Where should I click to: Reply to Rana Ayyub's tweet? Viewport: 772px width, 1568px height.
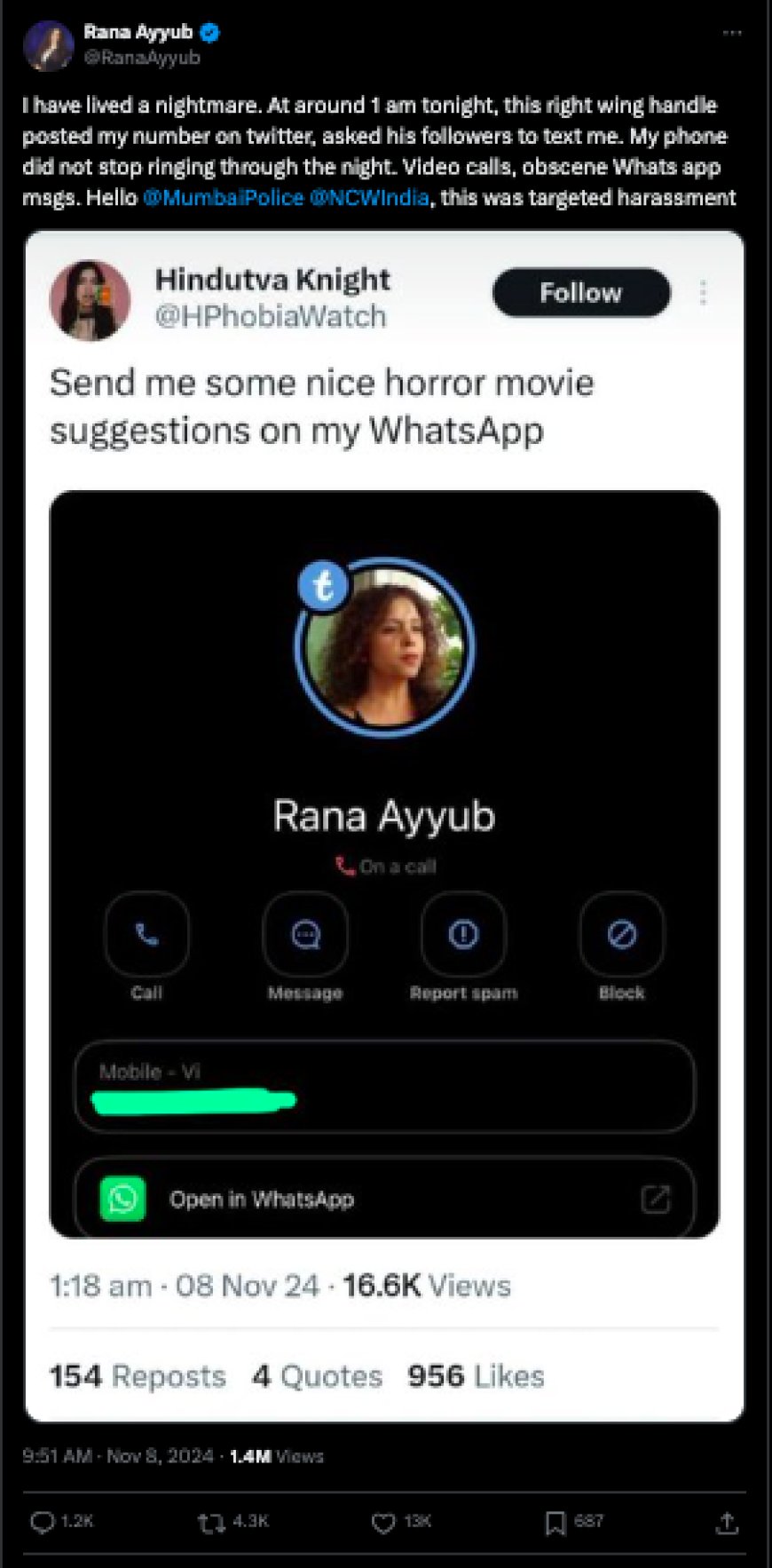click(43, 1523)
